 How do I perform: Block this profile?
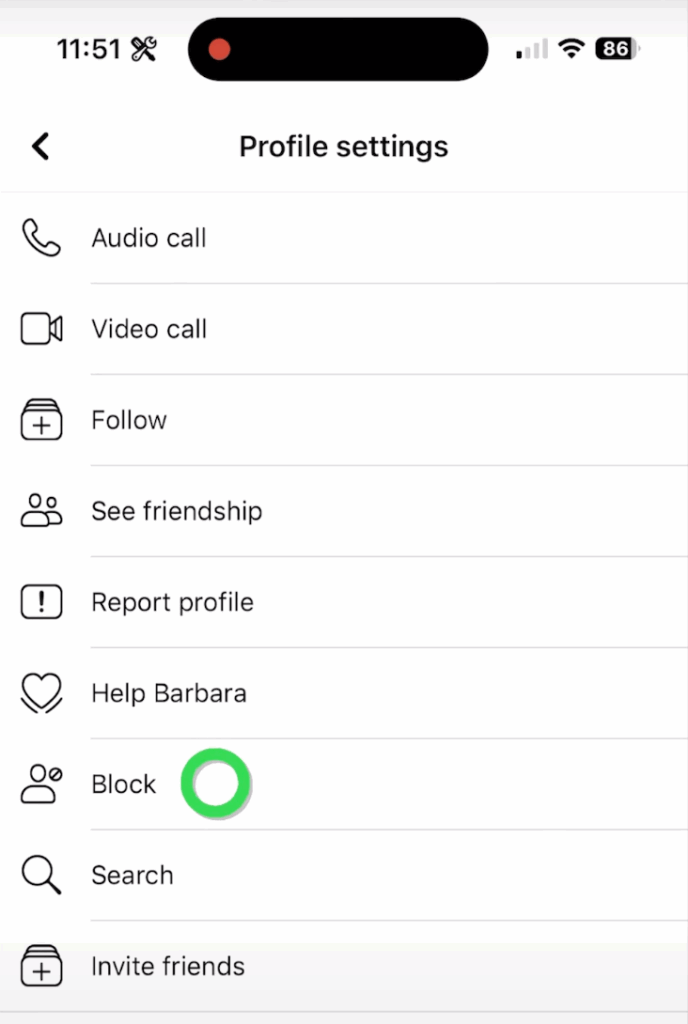point(124,784)
